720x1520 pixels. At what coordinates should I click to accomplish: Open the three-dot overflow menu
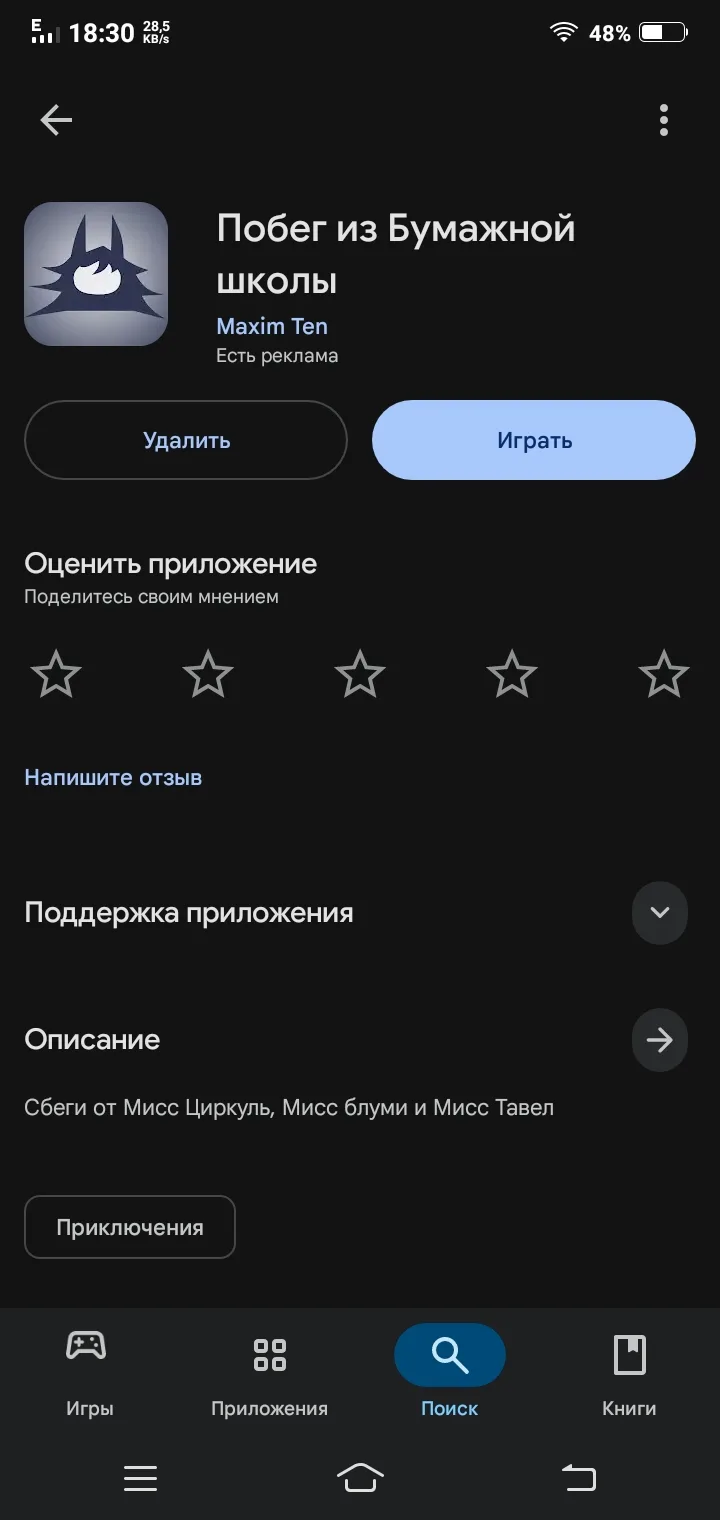(x=663, y=121)
